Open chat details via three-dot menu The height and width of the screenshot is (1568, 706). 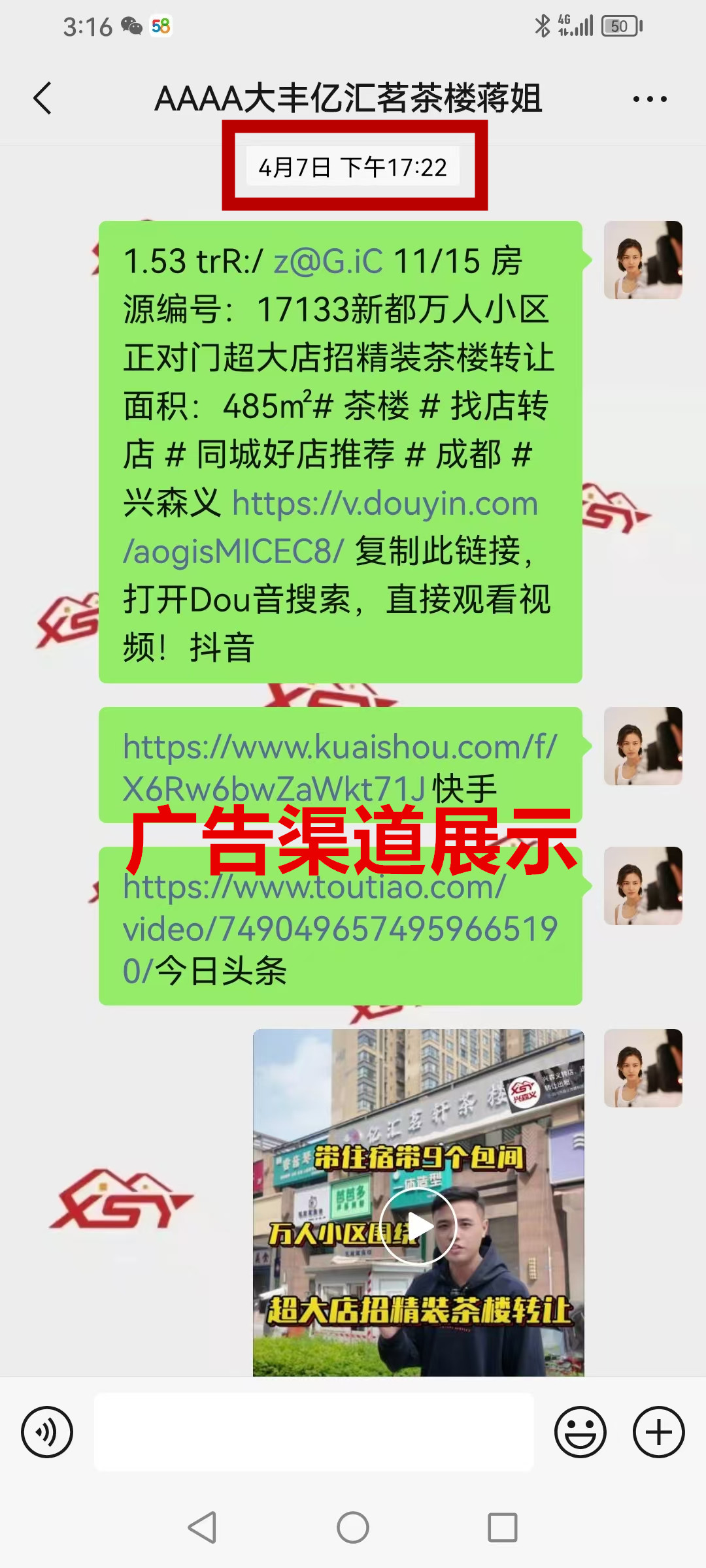650,99
